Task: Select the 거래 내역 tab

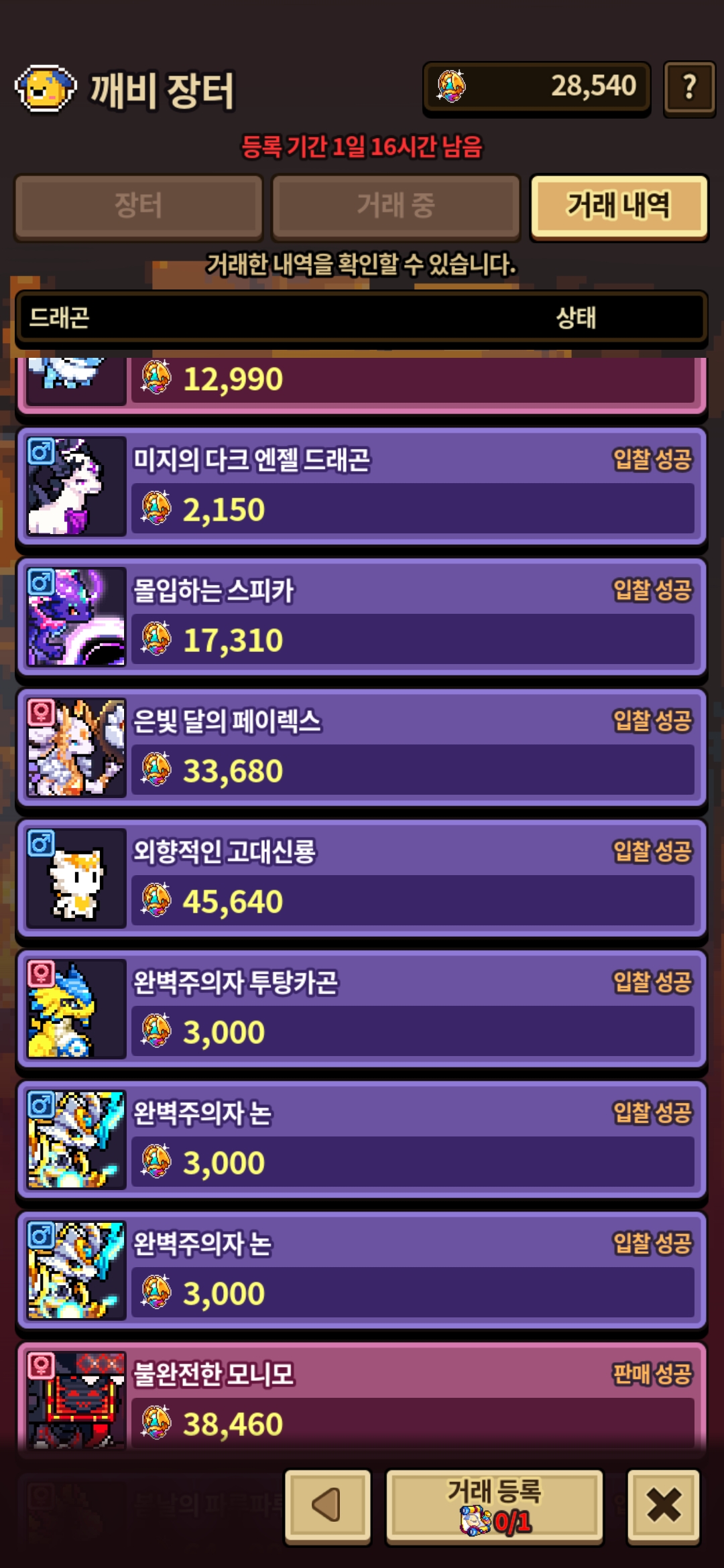Action: pos(618,206)
